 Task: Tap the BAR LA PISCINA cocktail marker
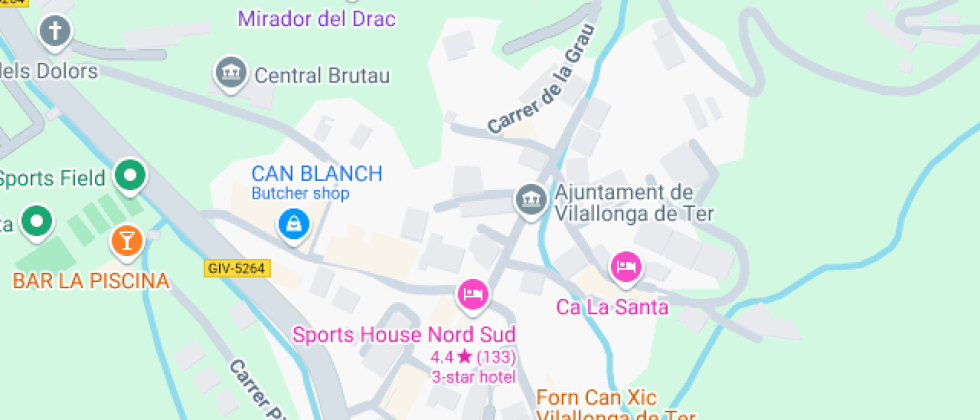(x=127, y=240)
